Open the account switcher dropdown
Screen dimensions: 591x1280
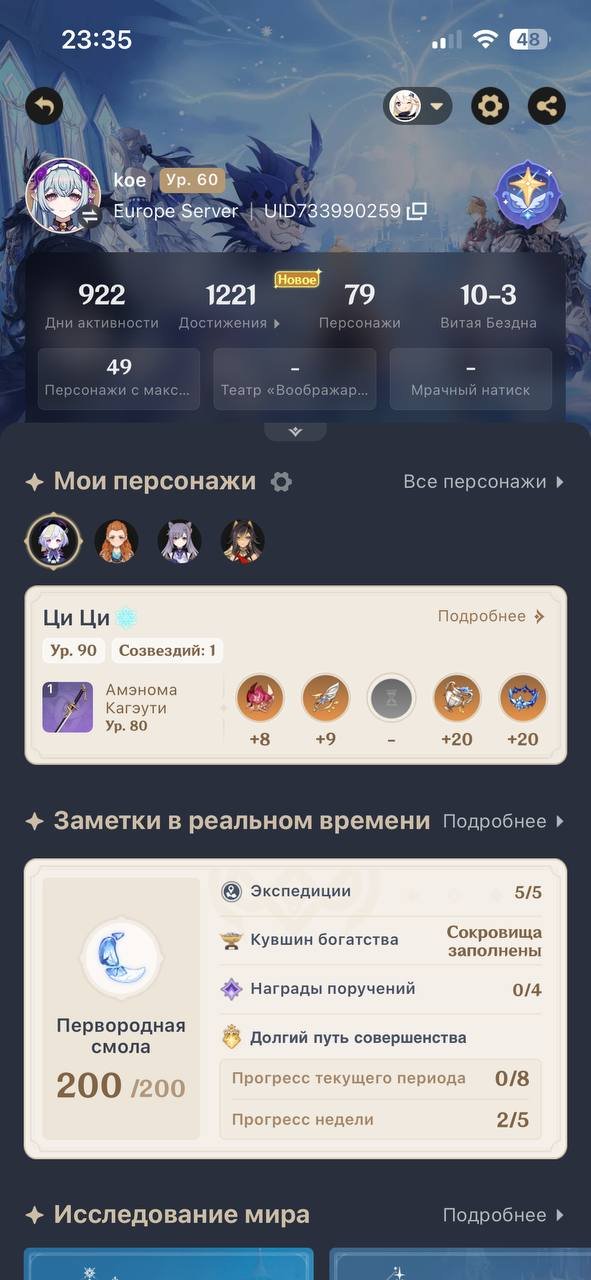[417, 105]
